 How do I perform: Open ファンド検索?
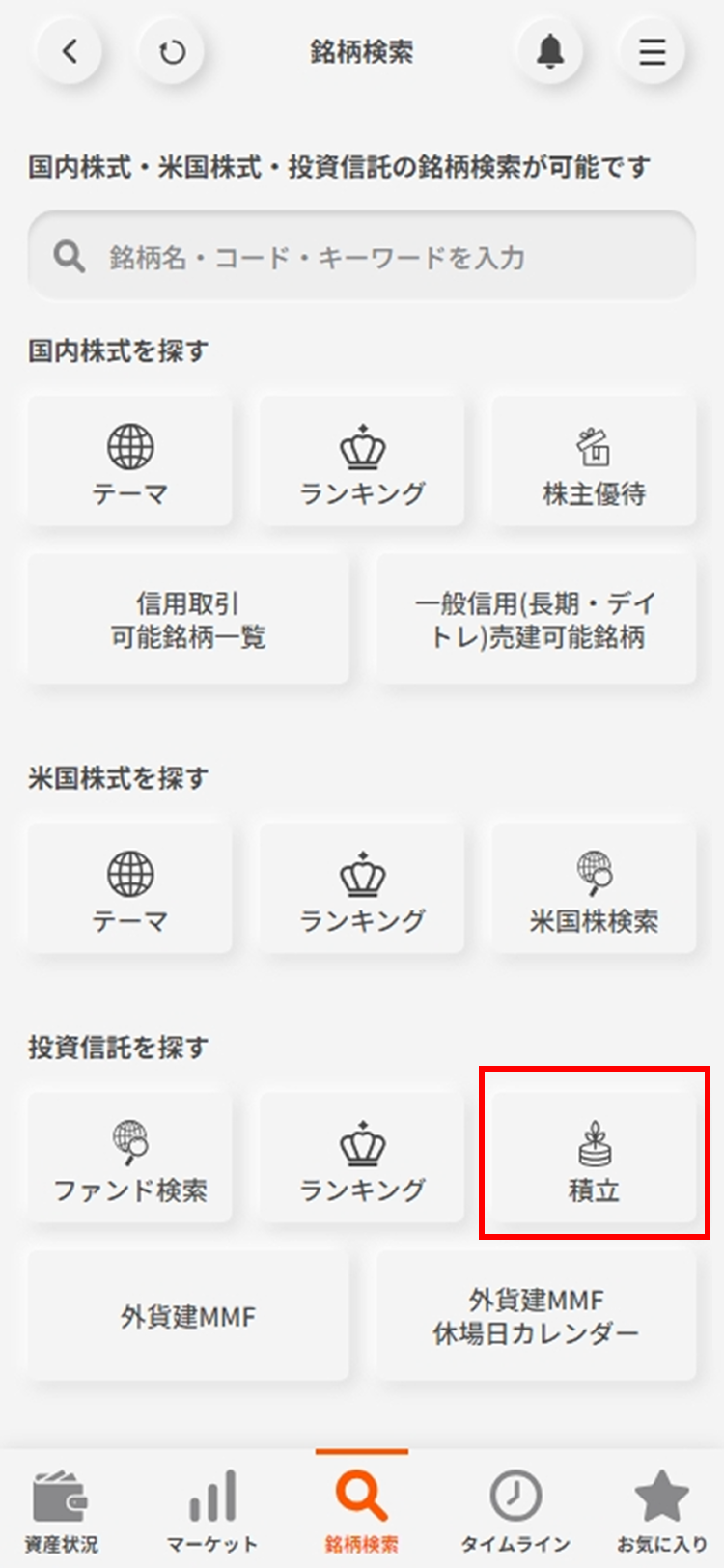click(130, 1160)
